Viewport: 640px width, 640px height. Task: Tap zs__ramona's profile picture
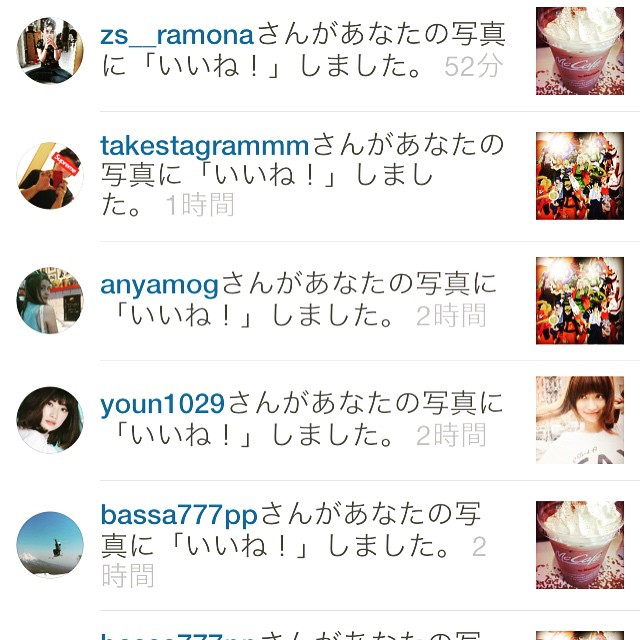tap(50, 51)
